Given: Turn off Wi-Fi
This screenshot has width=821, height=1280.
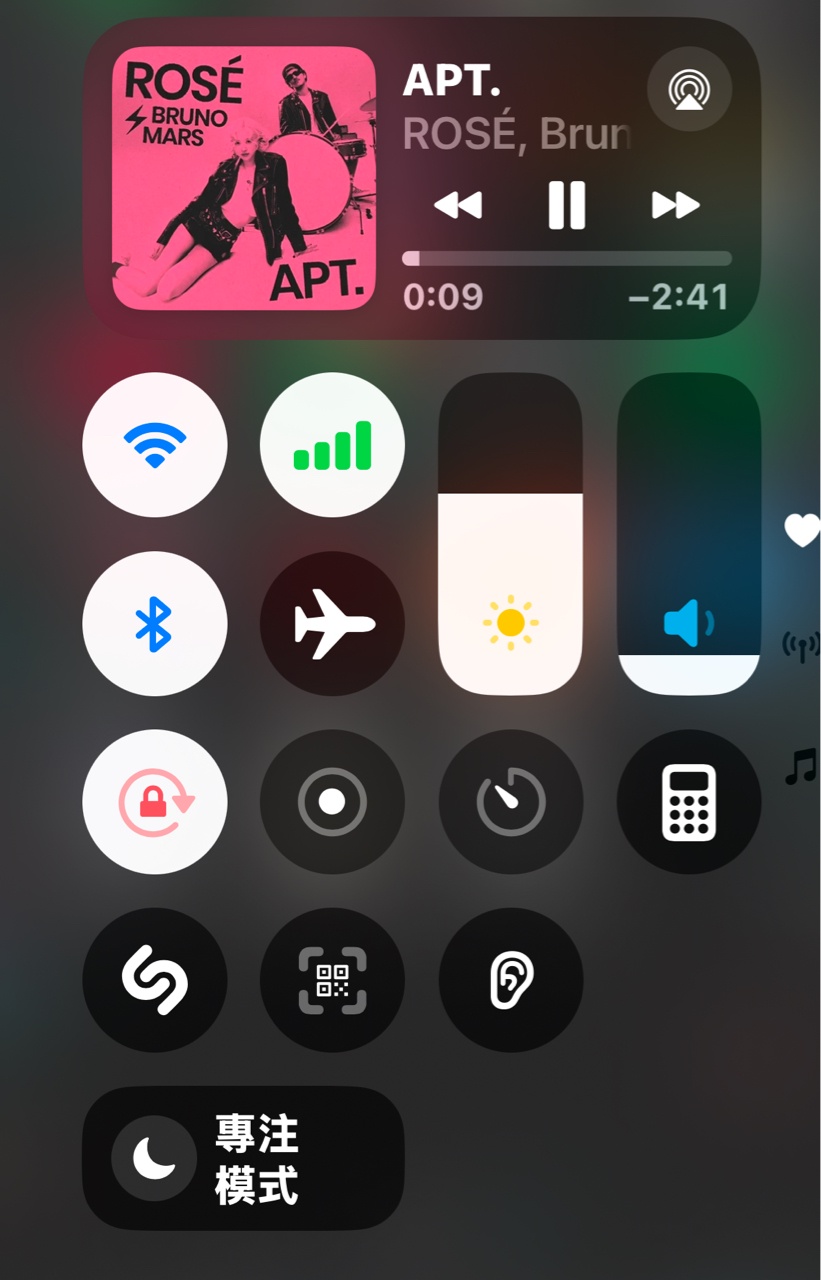Looking at the screenshot, I should pyautogui.click(x=155, y=445).
